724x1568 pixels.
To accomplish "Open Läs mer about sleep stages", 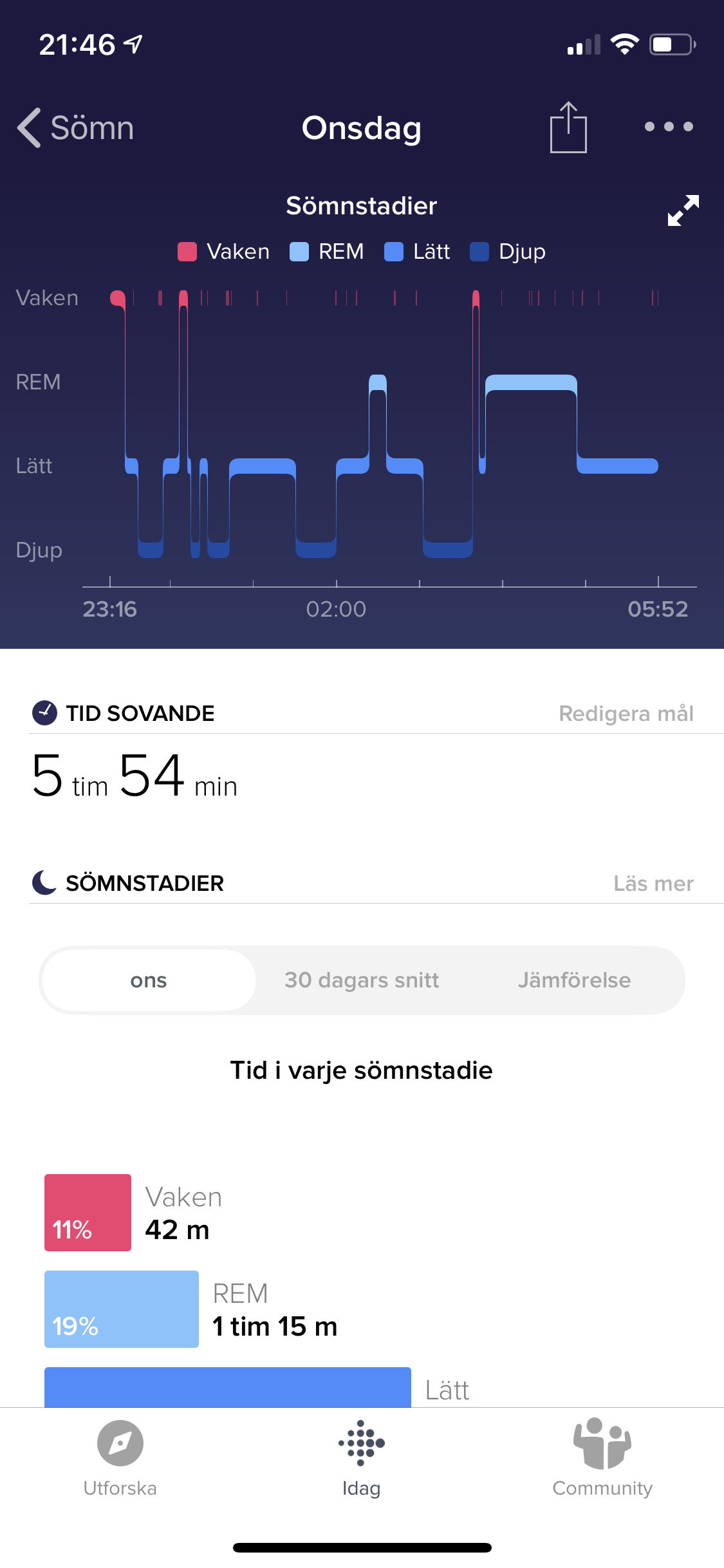I will pyautogui.click(x=653, y=883).
